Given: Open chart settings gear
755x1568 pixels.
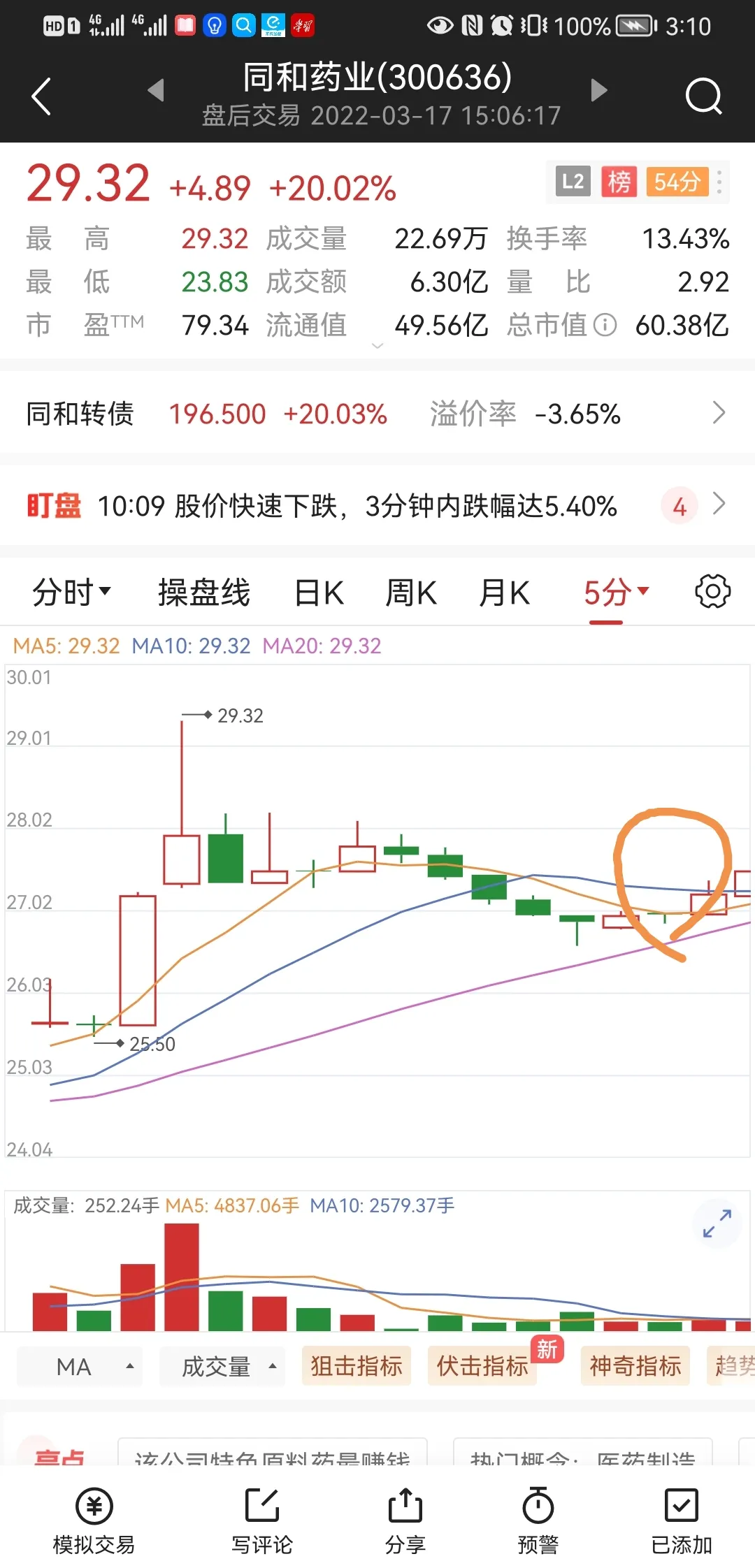Looking at the screenshot, I should (x=712, y=592).
